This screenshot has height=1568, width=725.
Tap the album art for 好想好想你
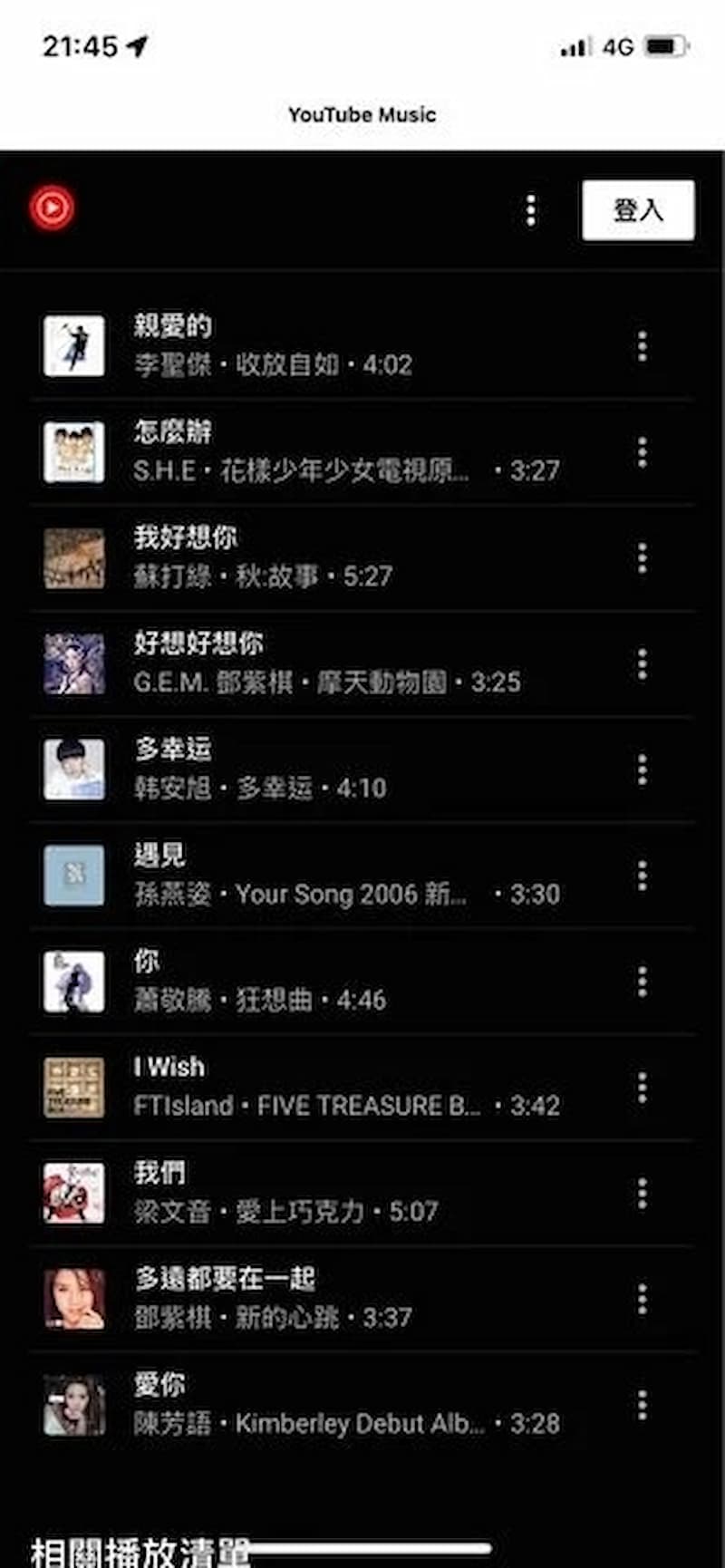pos(73,664)
